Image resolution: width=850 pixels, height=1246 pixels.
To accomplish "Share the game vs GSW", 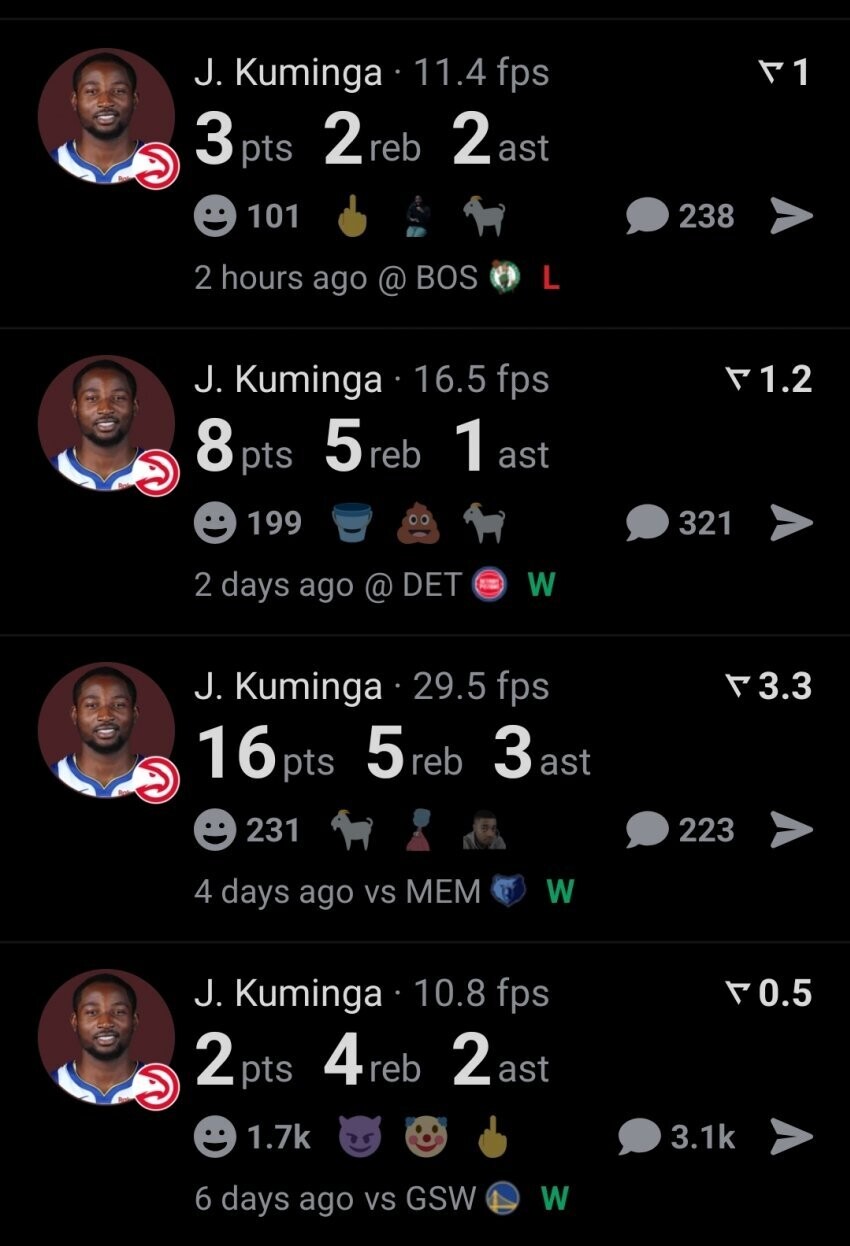I will (792, 1137).
